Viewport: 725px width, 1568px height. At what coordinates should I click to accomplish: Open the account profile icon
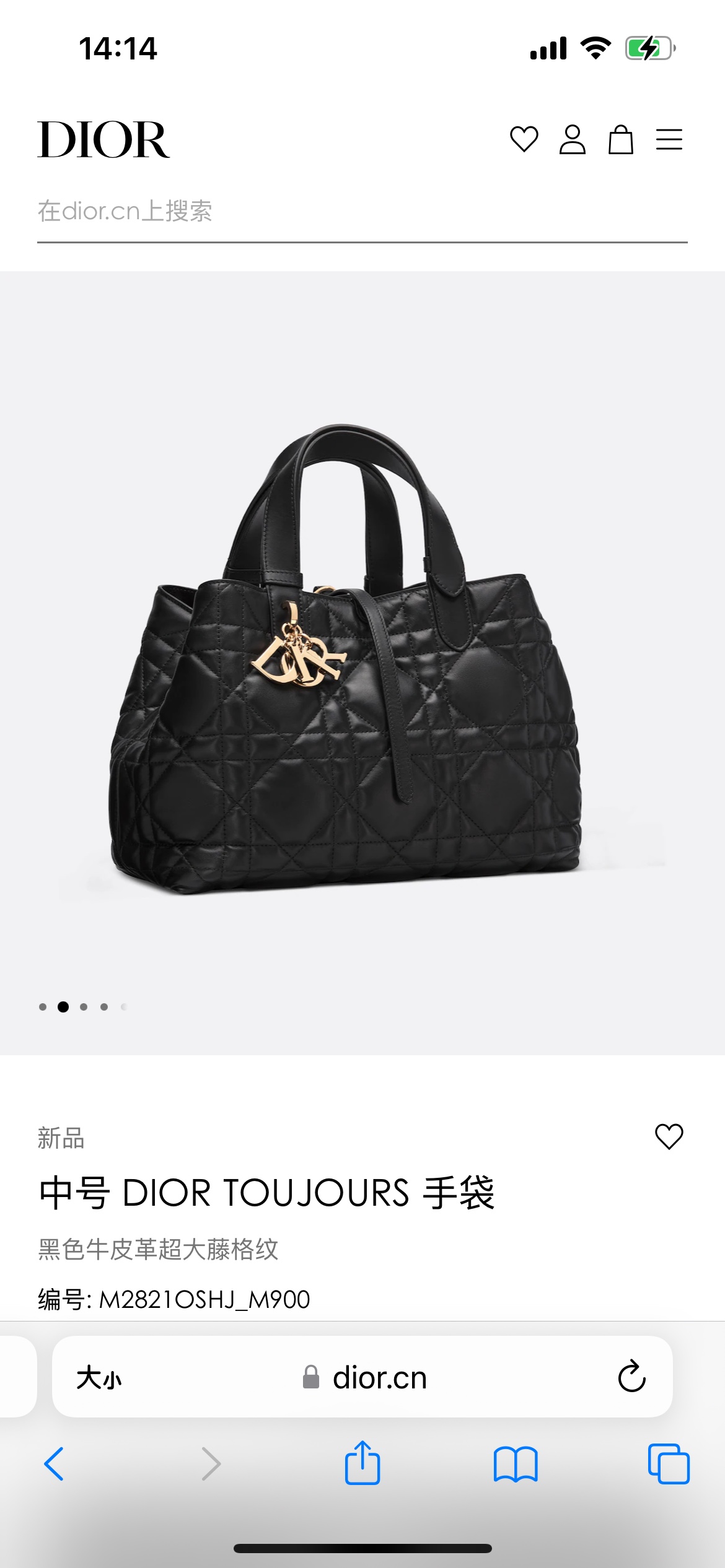click(x=572, y=139)
